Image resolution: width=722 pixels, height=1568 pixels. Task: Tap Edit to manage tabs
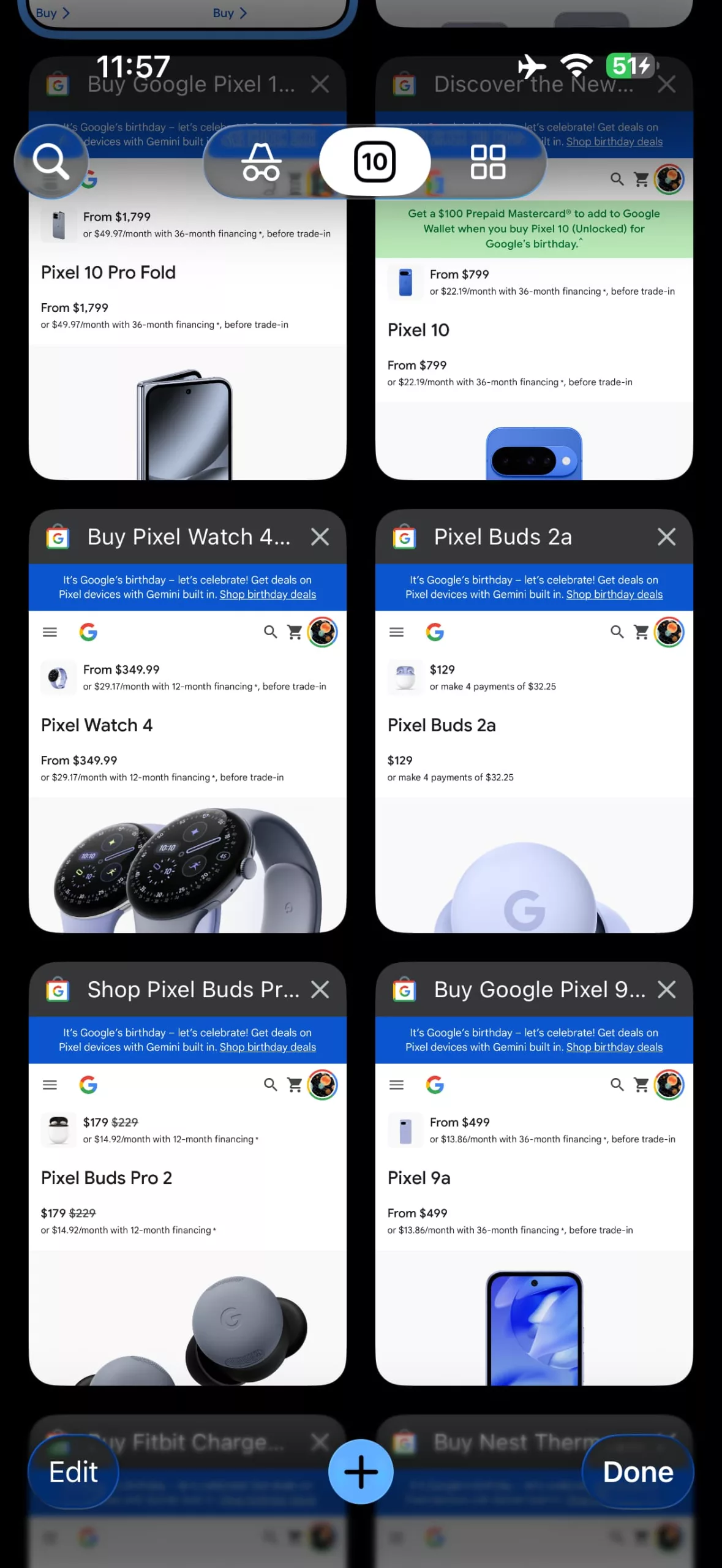coord(73,1472)
